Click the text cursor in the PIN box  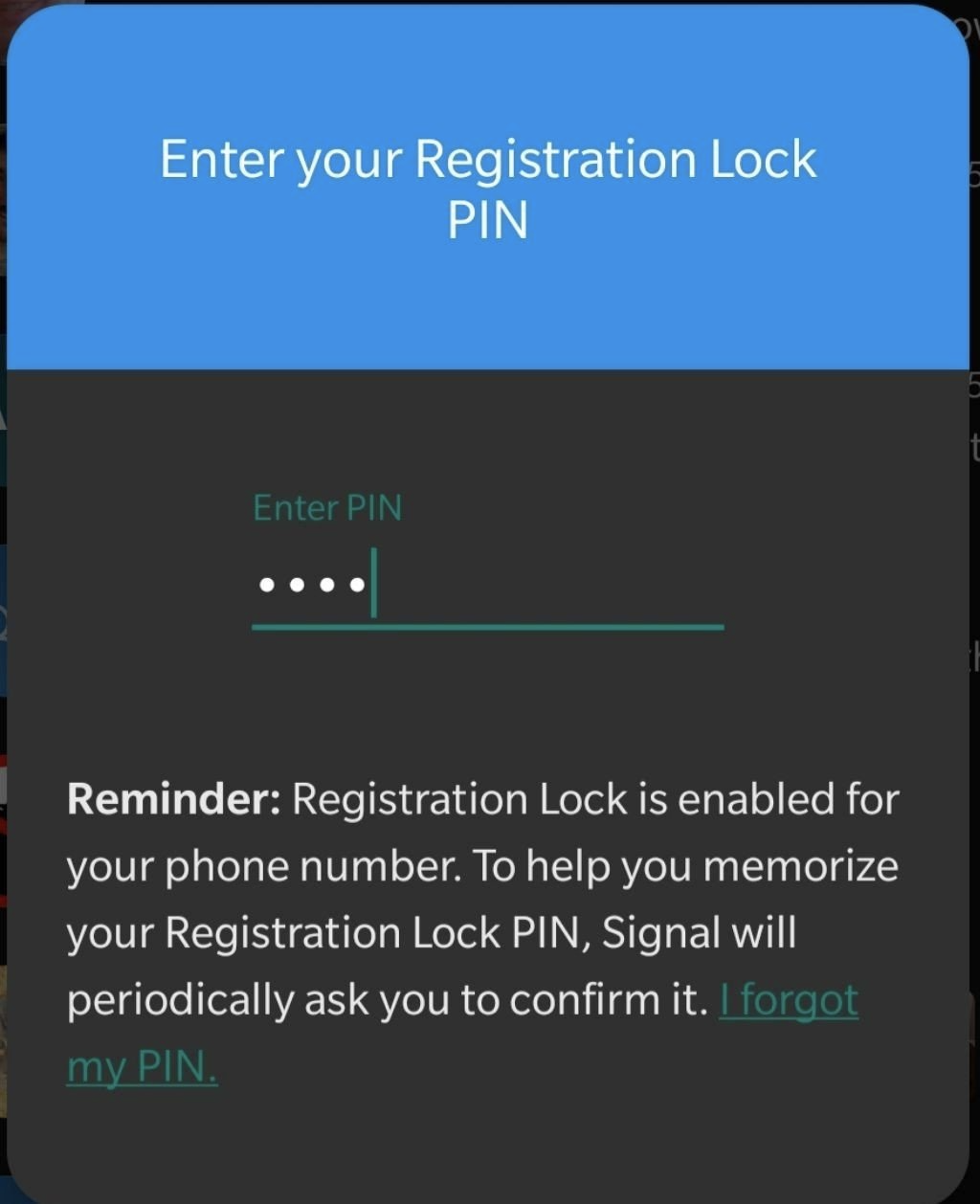point(374,582)
